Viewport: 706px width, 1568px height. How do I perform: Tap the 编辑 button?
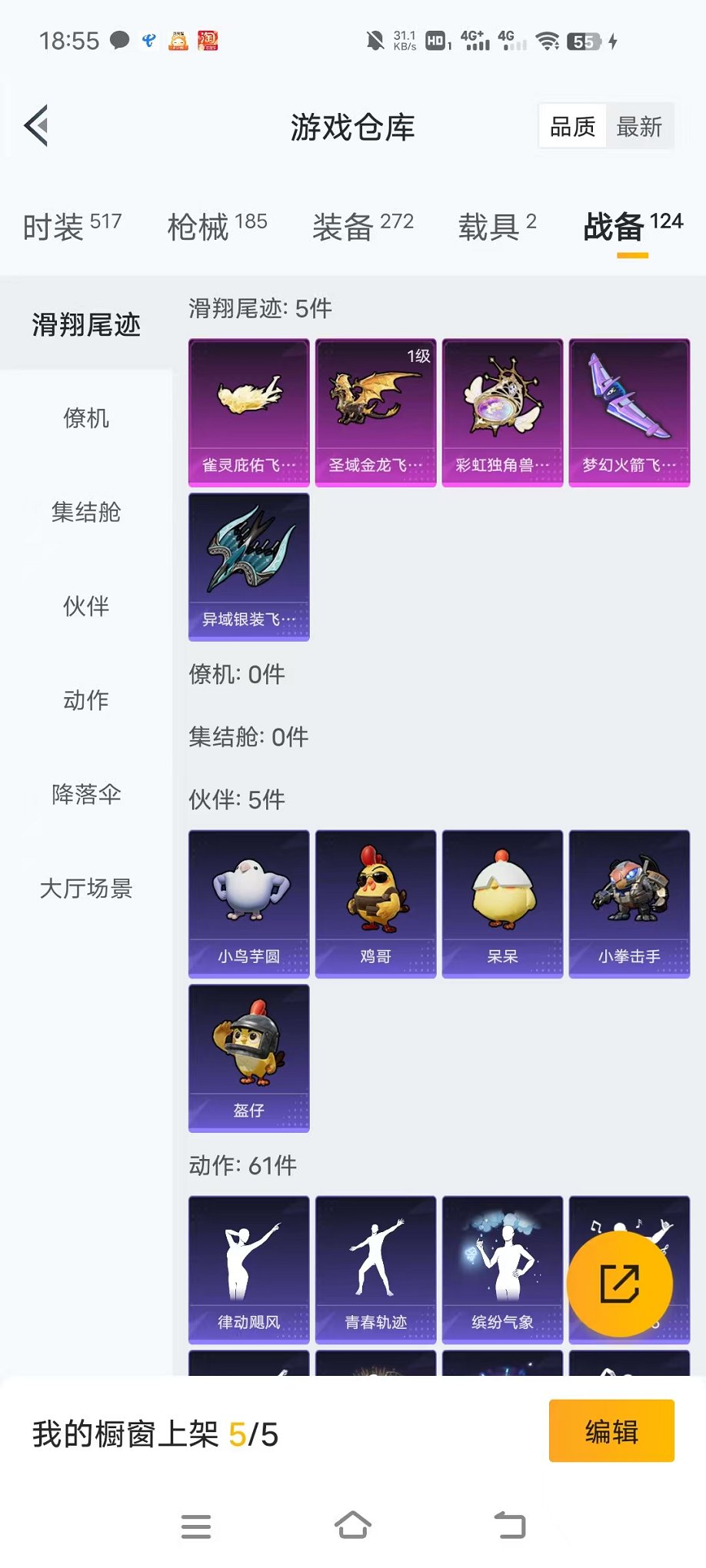(x=611, y=1432)
